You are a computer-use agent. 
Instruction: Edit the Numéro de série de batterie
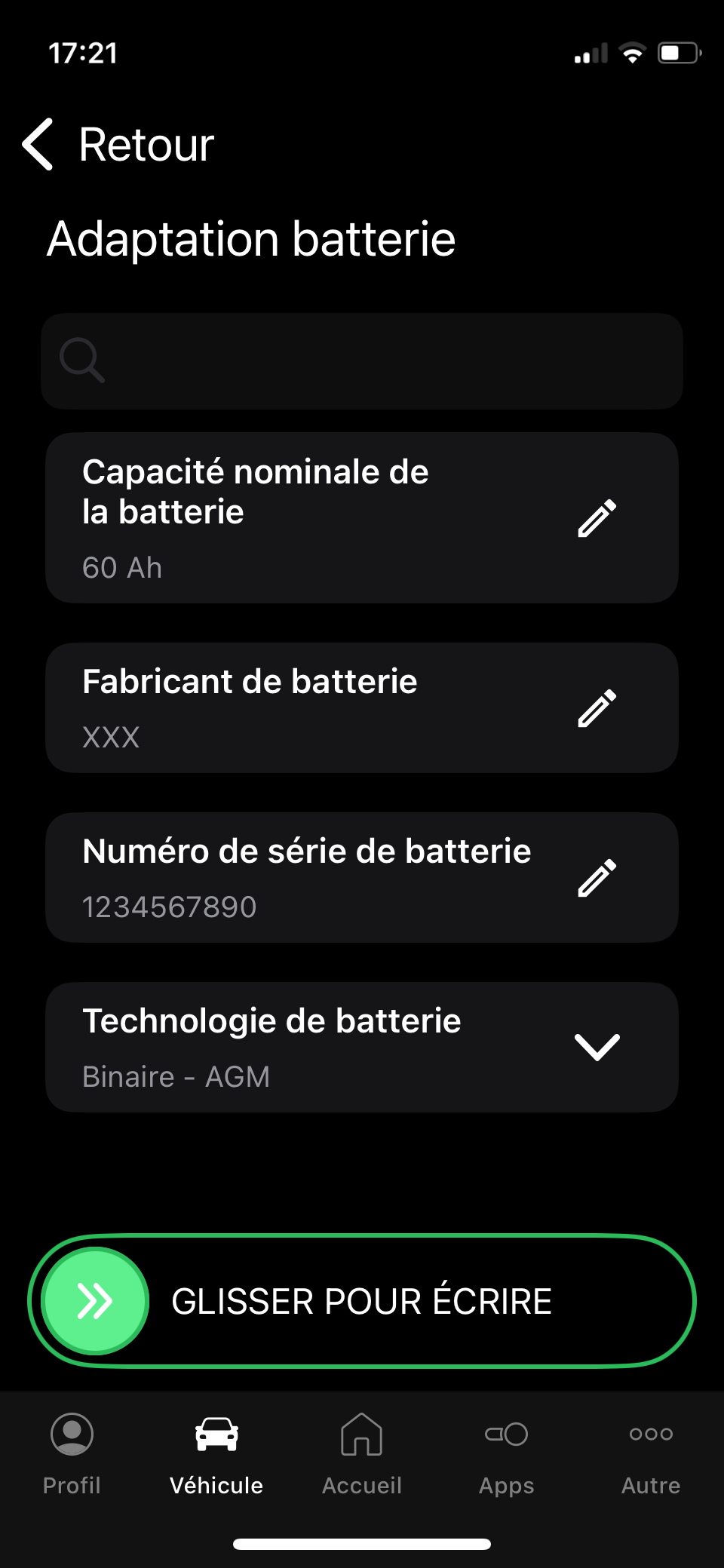597,878
